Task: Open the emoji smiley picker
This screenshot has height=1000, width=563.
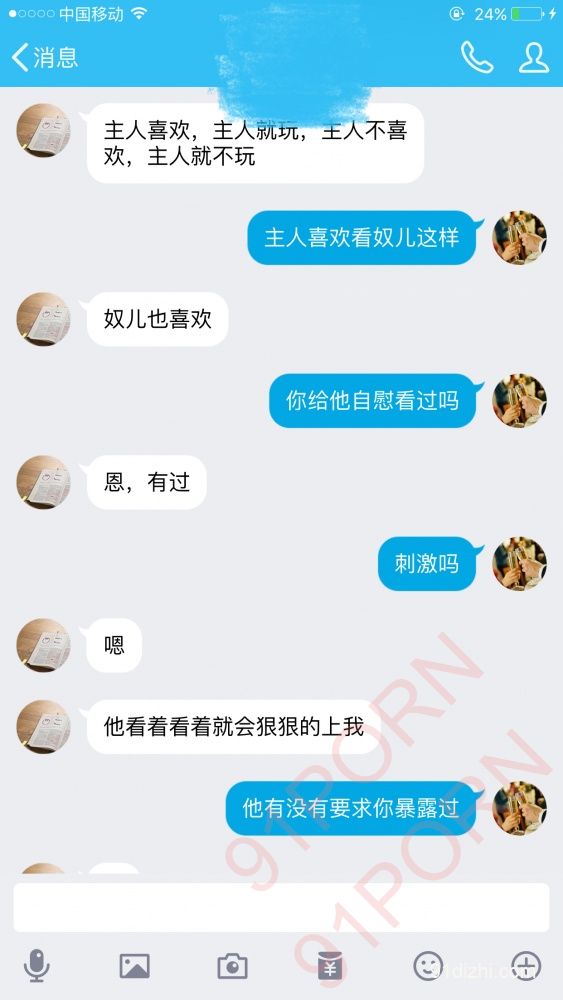Action: coord(428,966)
